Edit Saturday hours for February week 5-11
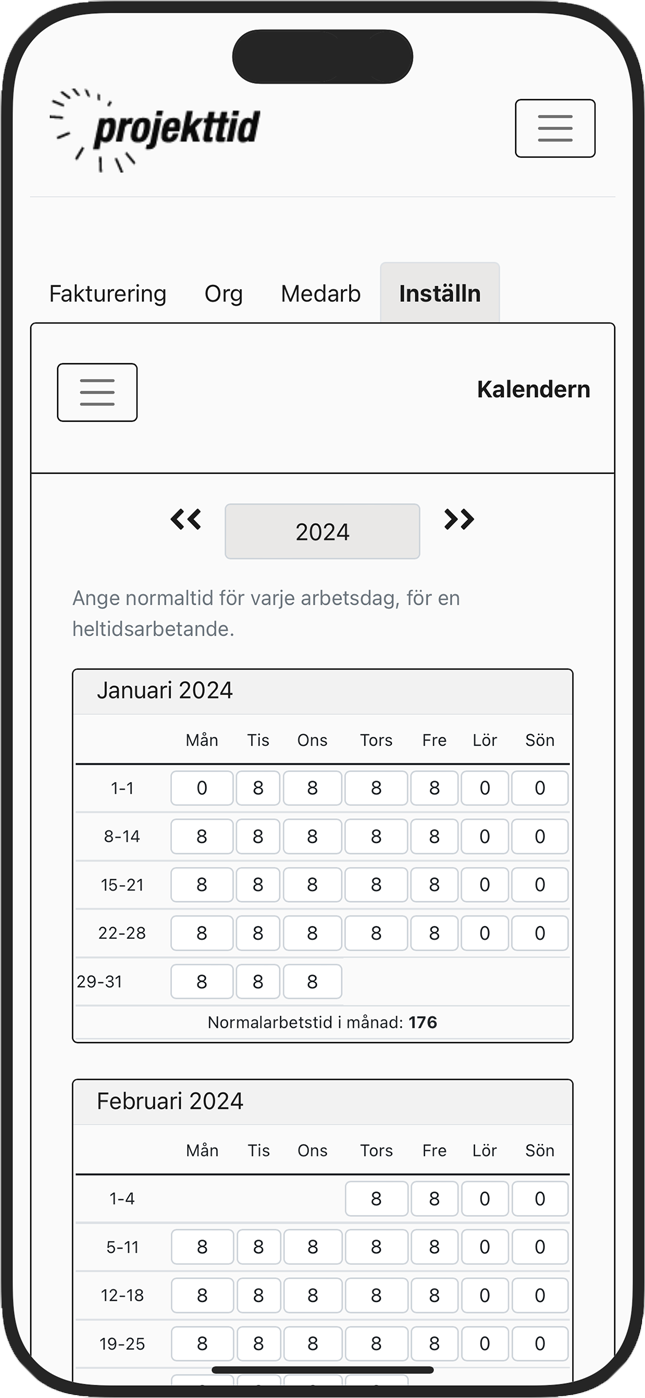 [485, 1247]
